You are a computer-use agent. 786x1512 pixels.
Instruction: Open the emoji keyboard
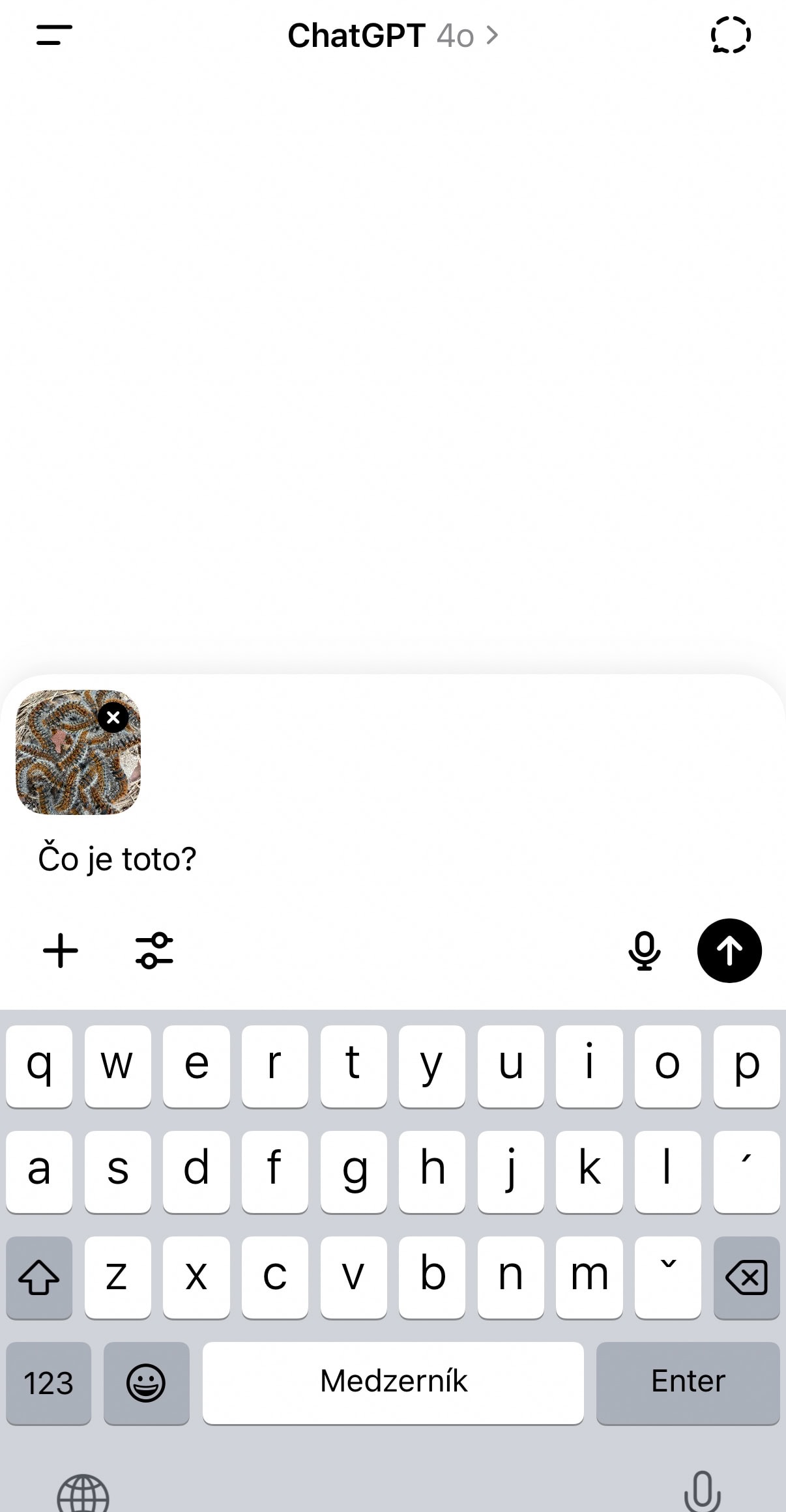[146, 1382]
